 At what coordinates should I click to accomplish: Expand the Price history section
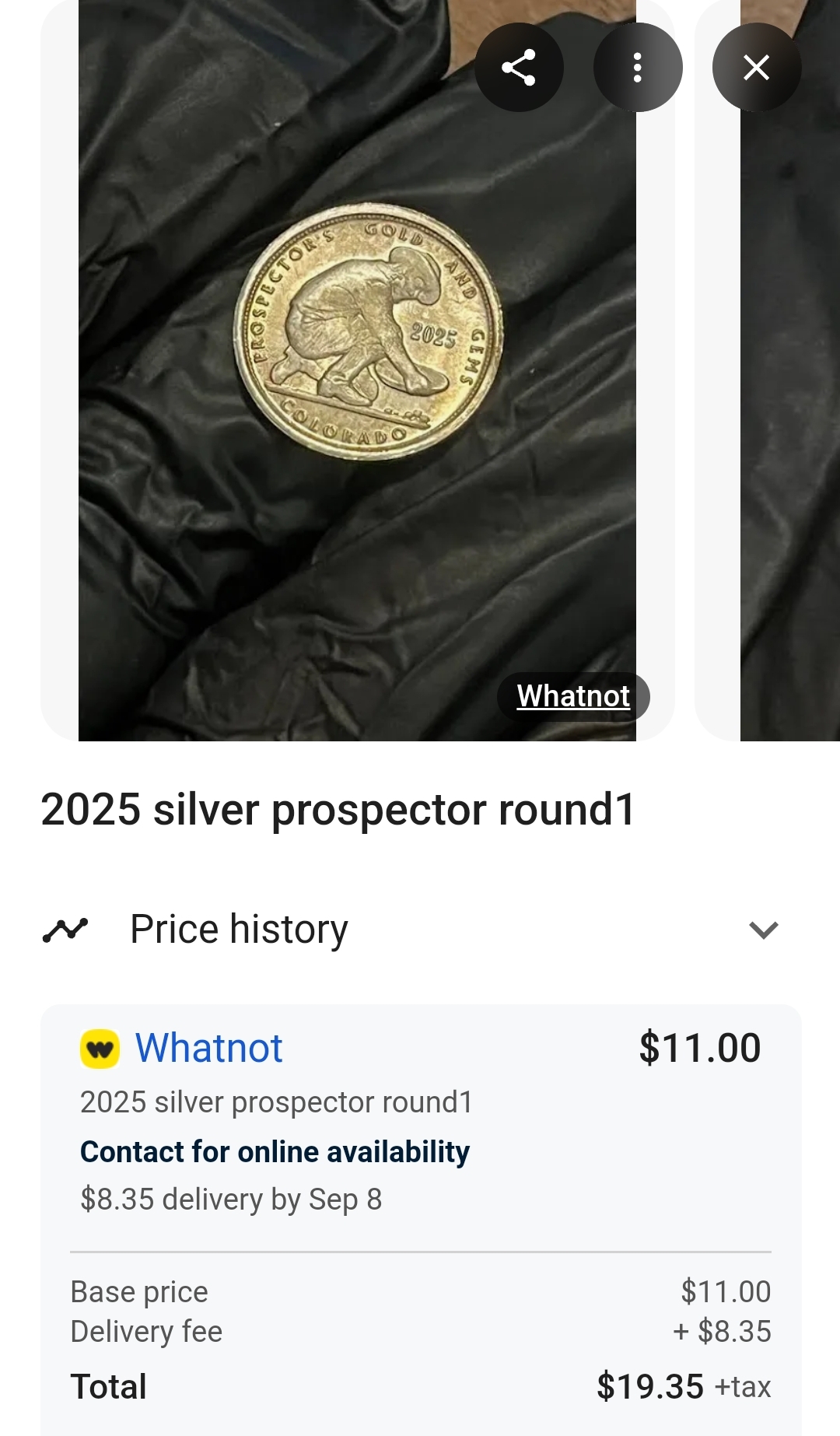pos(763,930)
